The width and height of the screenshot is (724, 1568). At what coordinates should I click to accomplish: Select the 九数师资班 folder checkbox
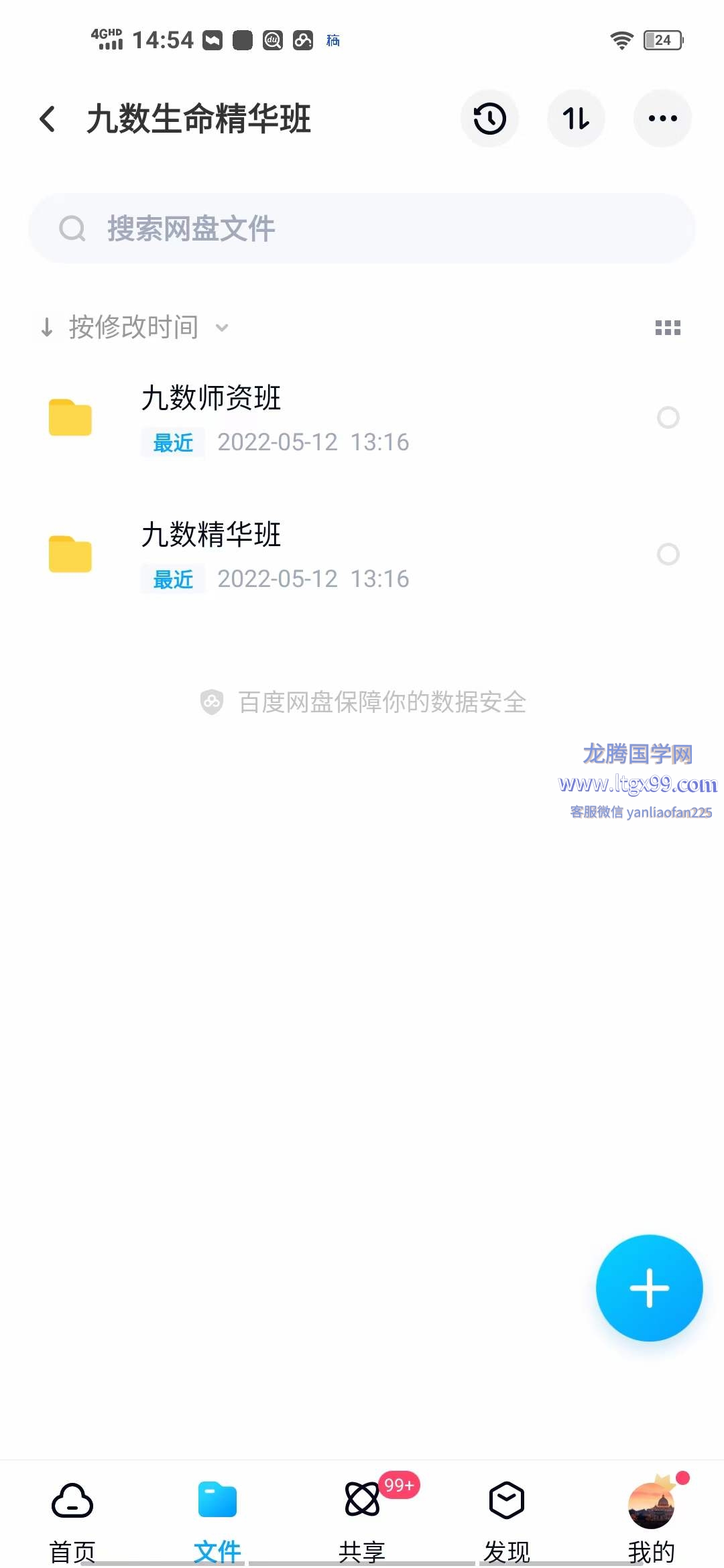coord(668,417)
